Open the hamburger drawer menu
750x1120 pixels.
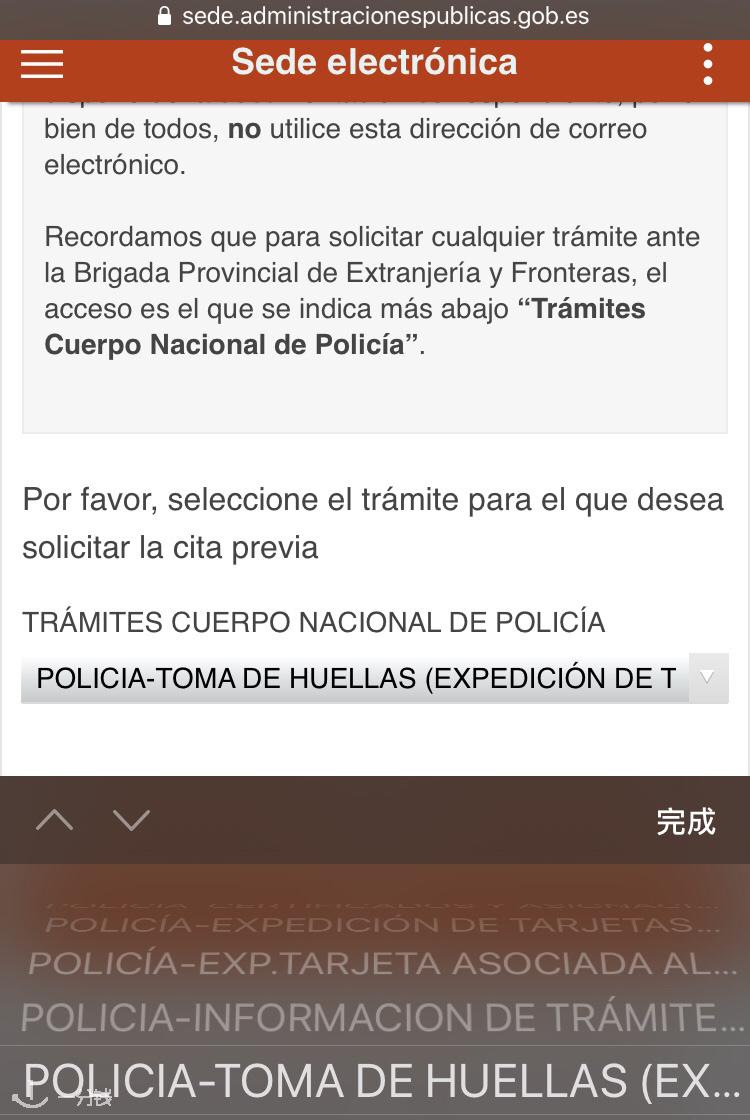tap(42, 64)
